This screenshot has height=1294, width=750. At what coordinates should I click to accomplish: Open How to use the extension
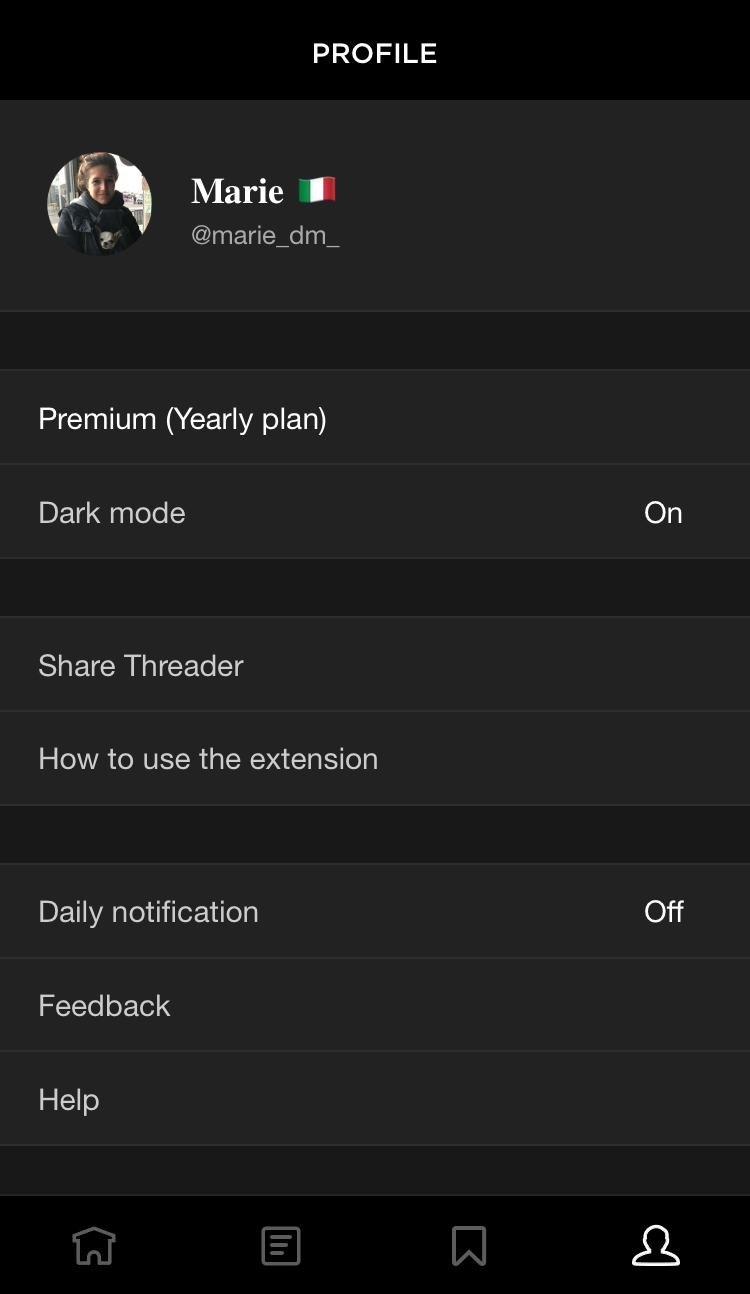(375, 759)
